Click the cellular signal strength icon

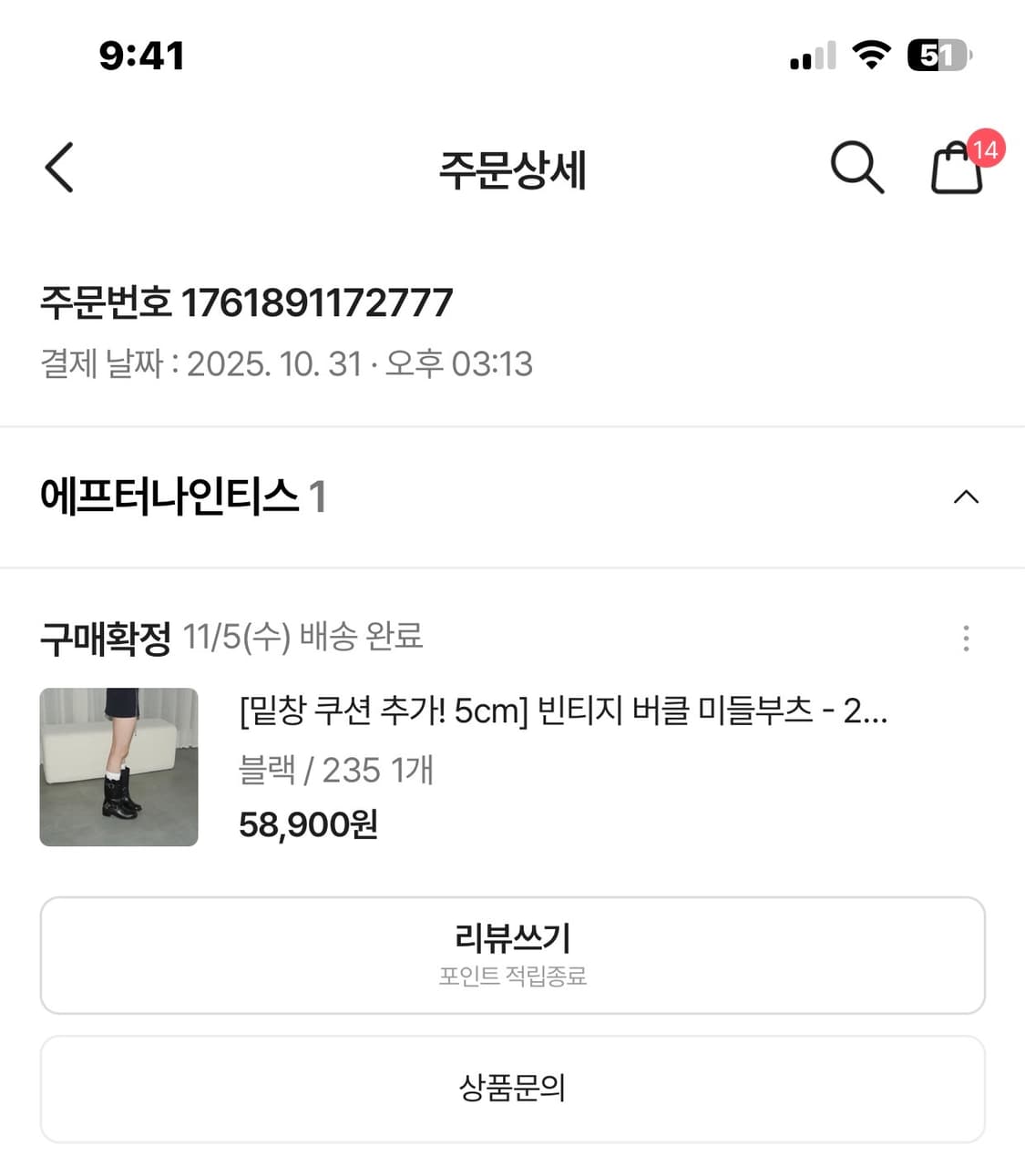[810, 56]
